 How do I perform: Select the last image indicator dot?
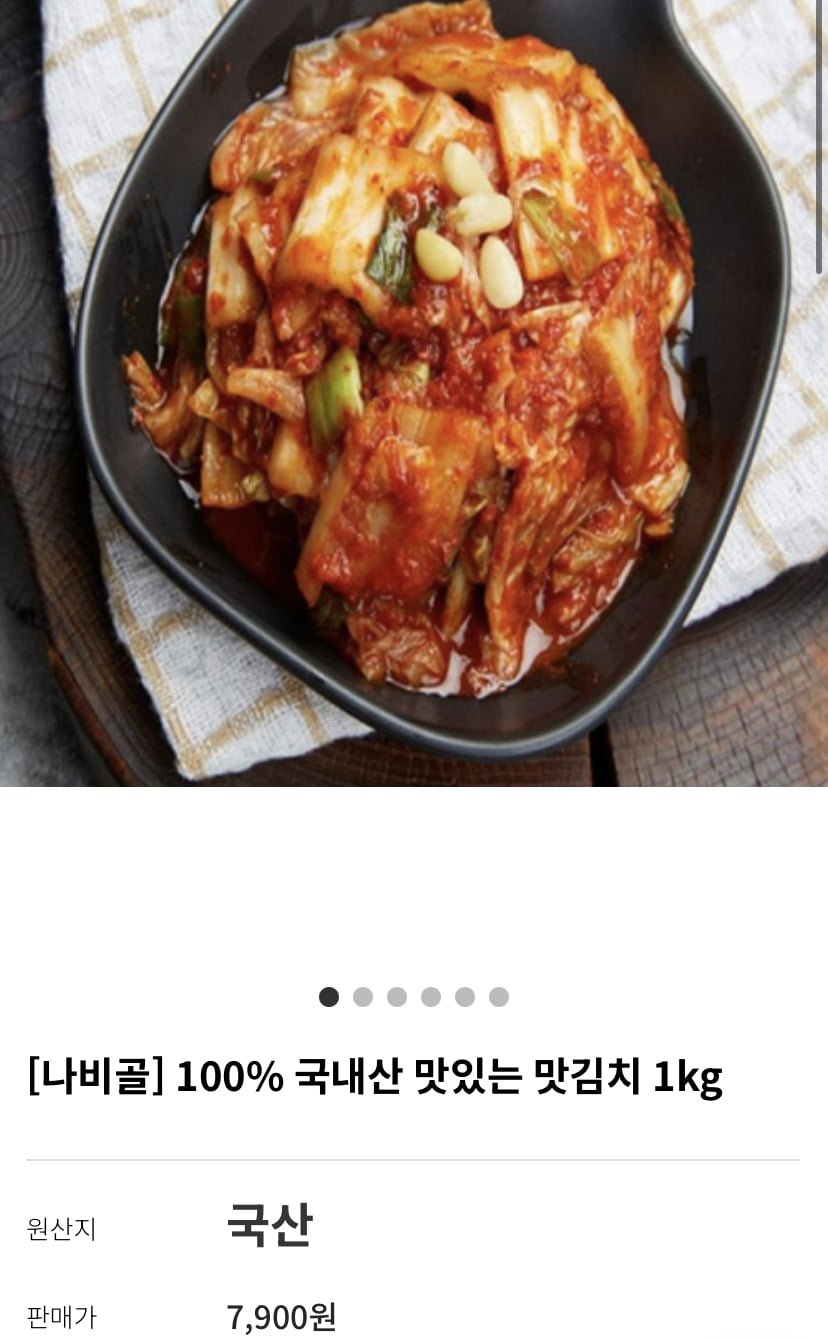[x=499, y=997]
